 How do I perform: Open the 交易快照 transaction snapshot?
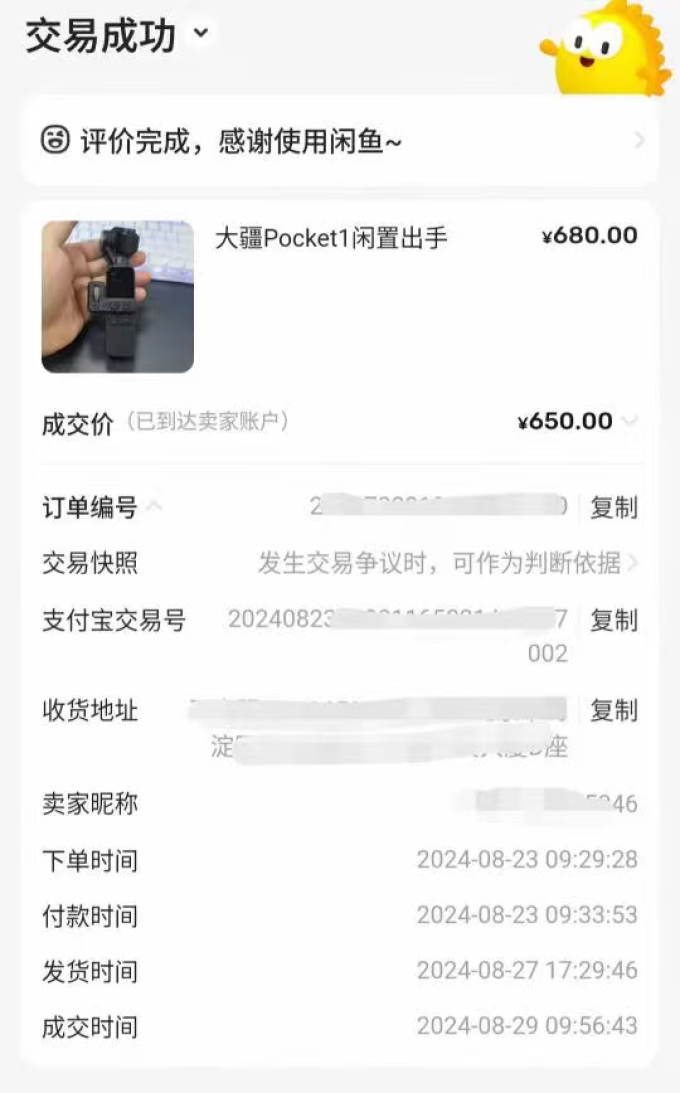[x=340, y=563]
